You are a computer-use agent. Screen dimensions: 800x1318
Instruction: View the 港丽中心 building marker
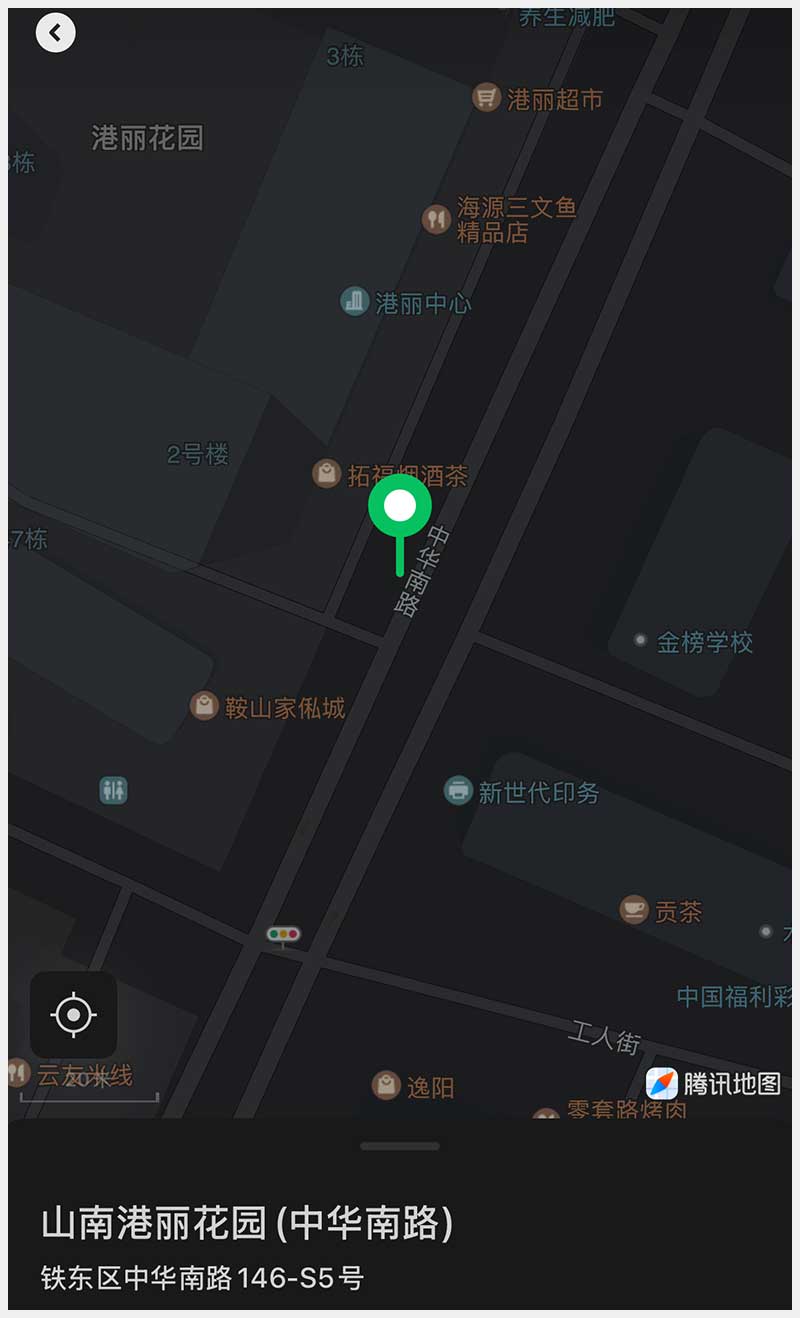click(355, 301)
